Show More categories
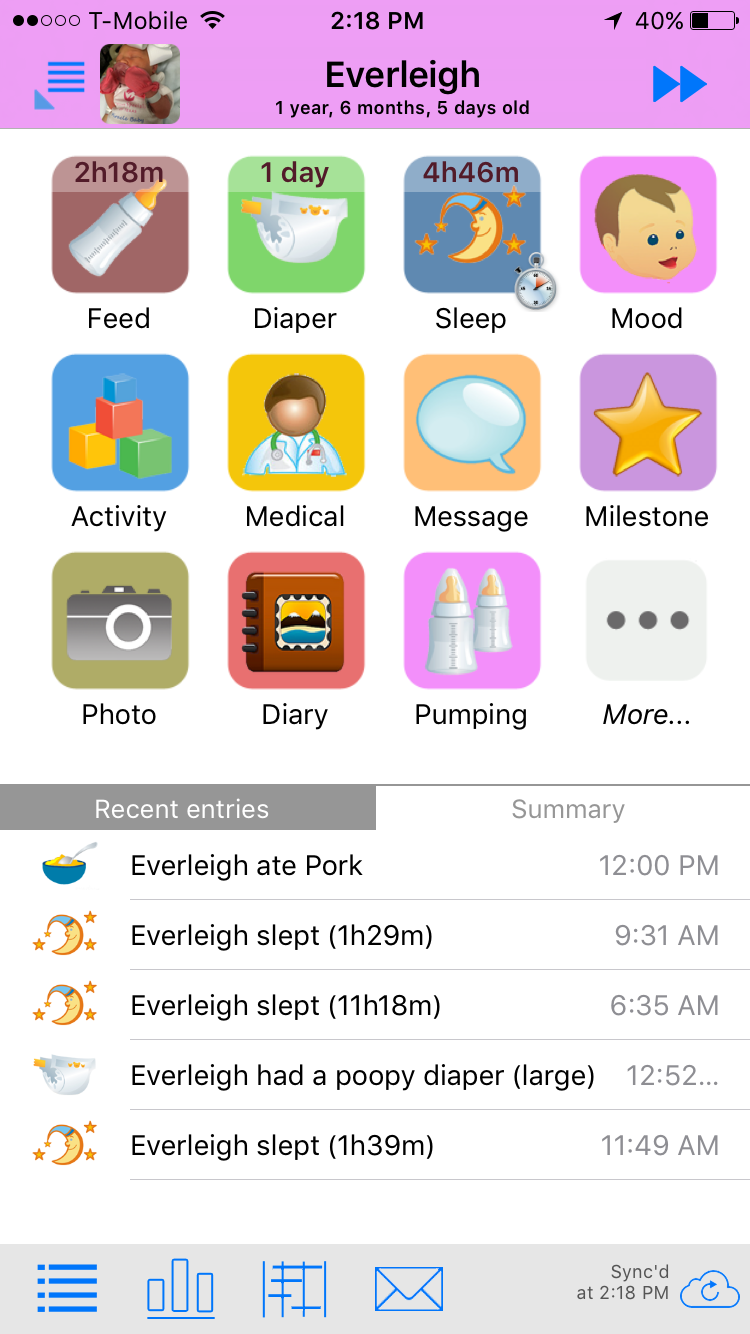The width and height of the screenshot is (750, 1334). point(648,621)
